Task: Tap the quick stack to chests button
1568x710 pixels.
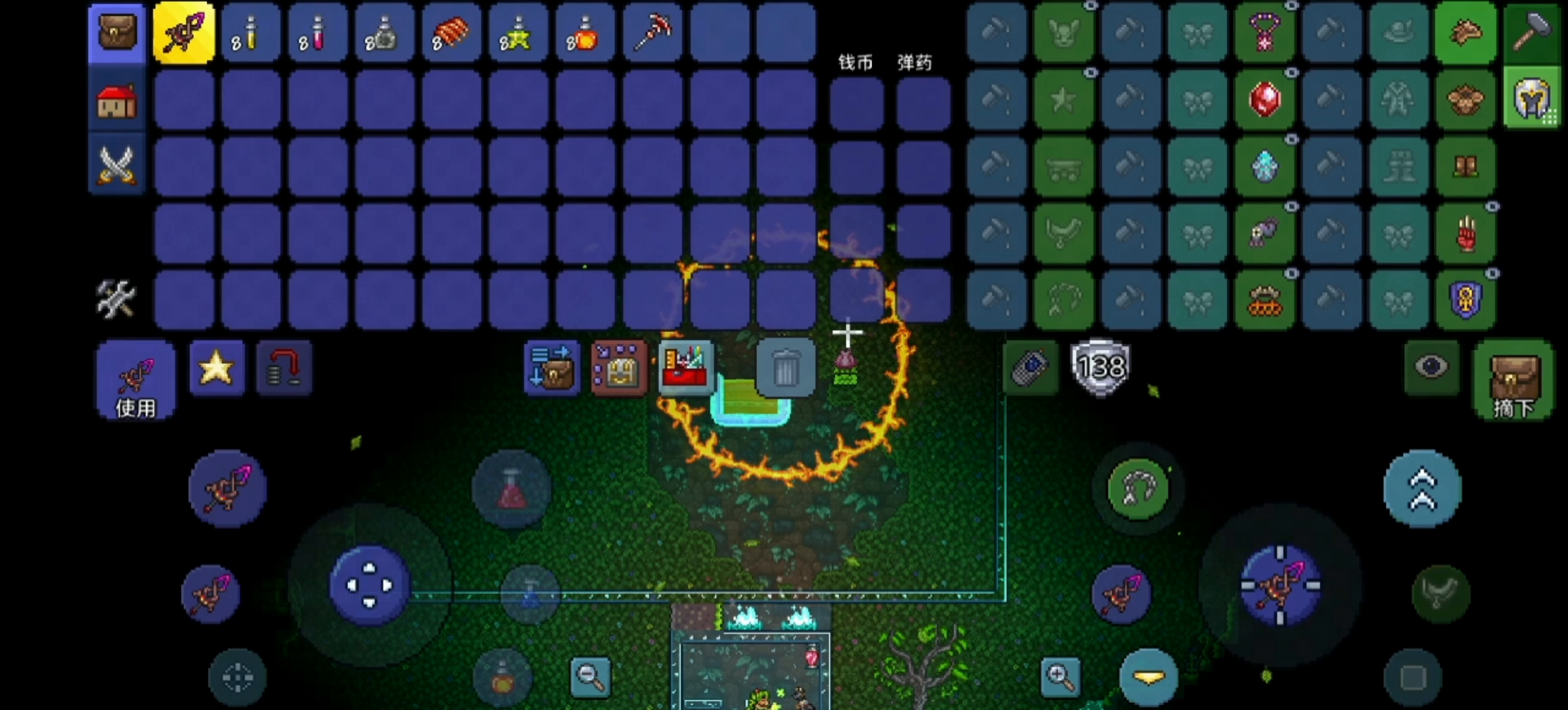Action: click(552, 367)
